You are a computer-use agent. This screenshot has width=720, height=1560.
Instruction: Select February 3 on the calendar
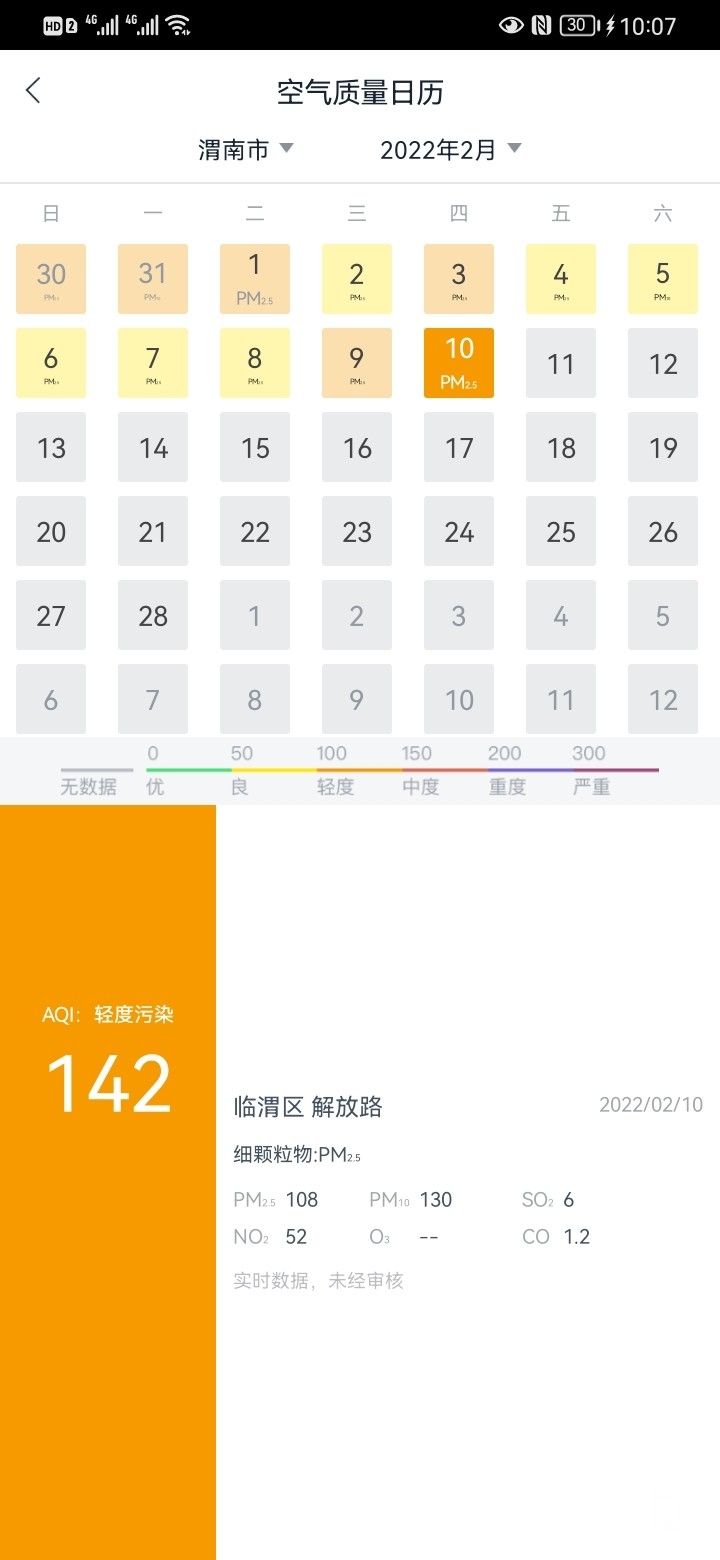click(x=459, y=278)
